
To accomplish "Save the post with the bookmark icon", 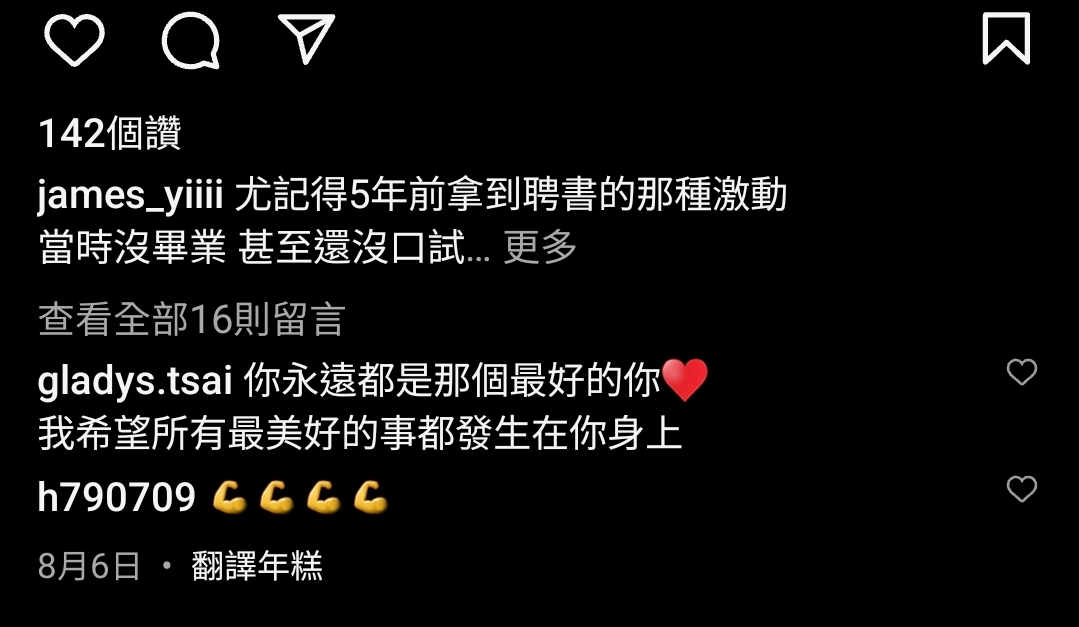I will pos(1005,40).
